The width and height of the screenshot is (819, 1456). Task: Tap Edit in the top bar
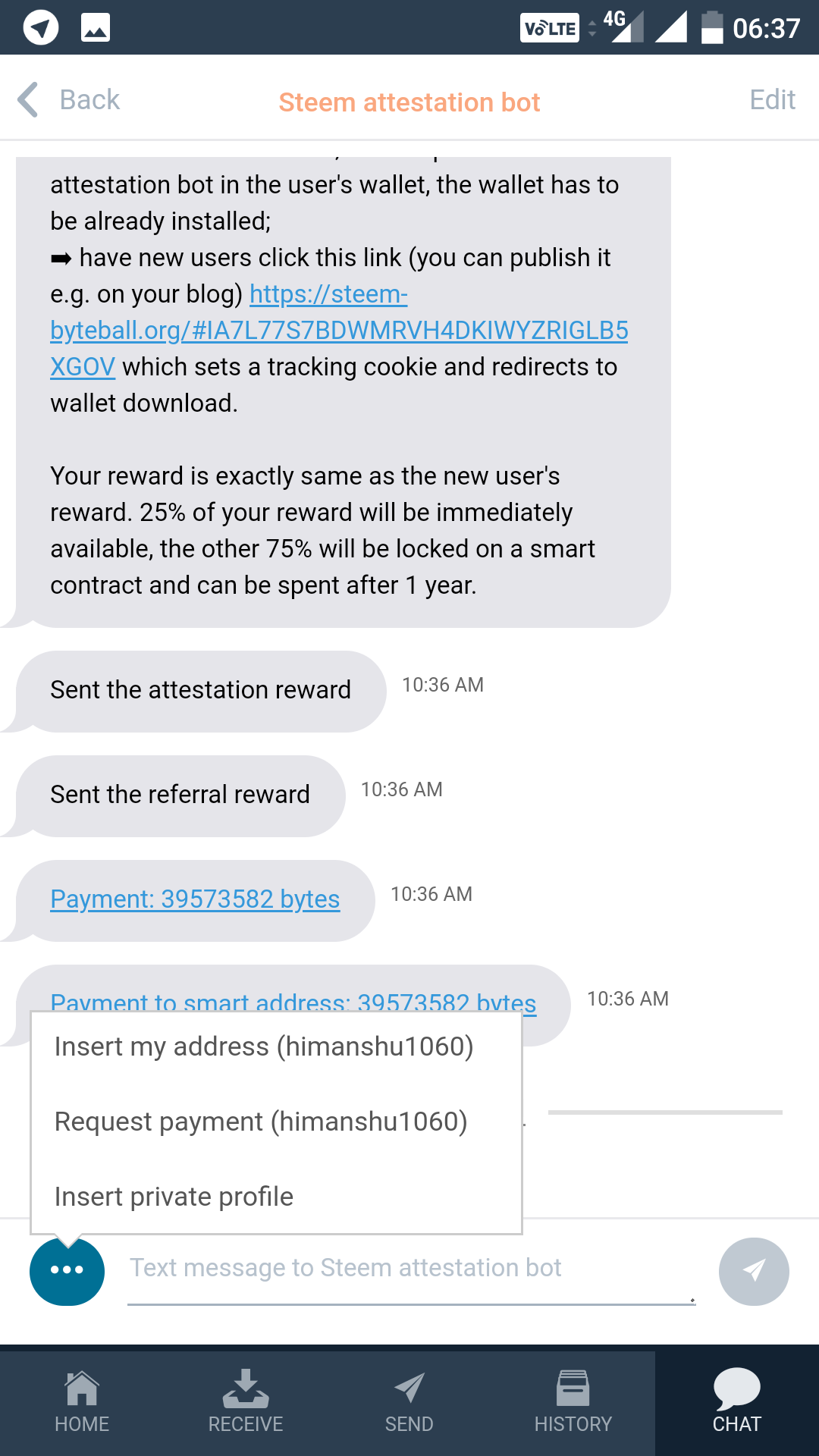click(771, 100)
